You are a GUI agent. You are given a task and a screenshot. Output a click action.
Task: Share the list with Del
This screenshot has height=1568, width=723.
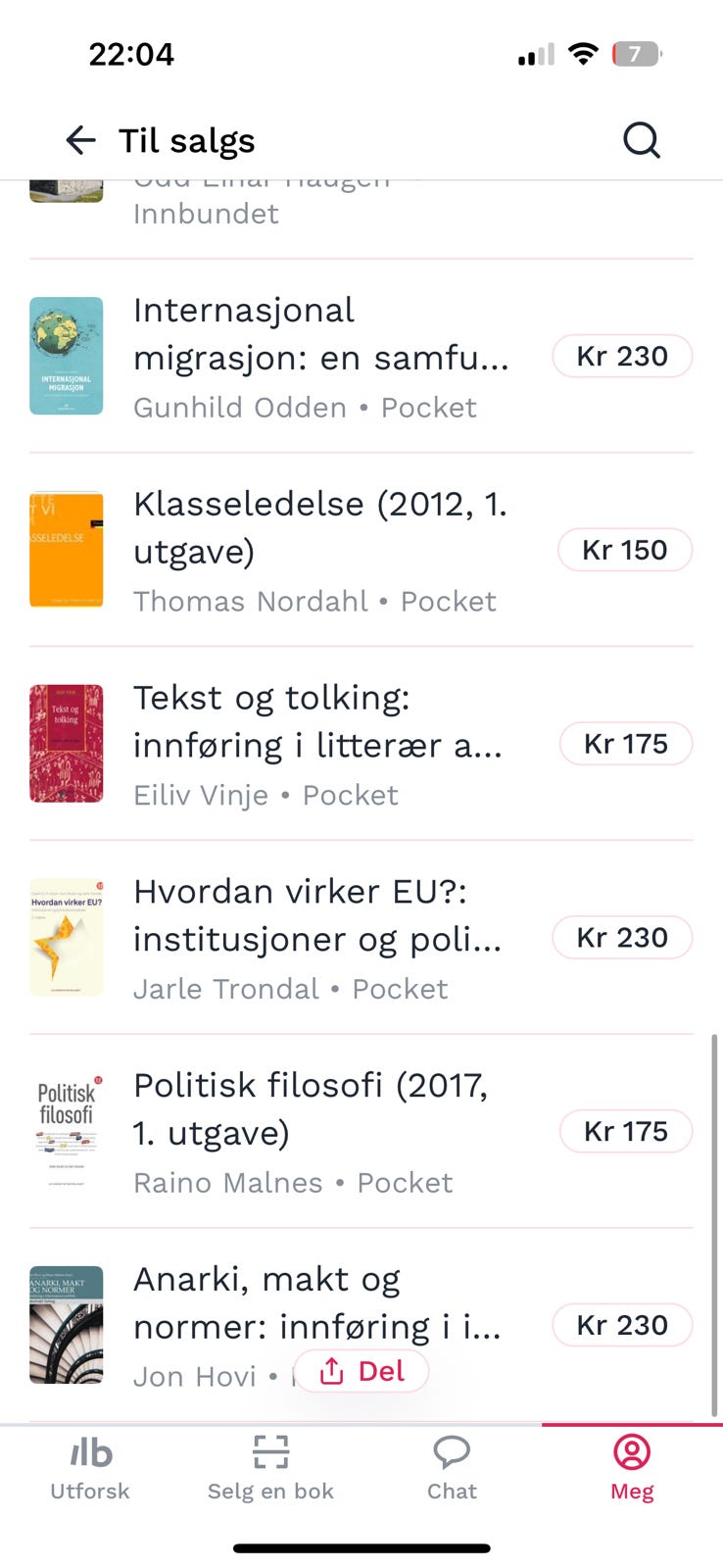coord(361,1371)
